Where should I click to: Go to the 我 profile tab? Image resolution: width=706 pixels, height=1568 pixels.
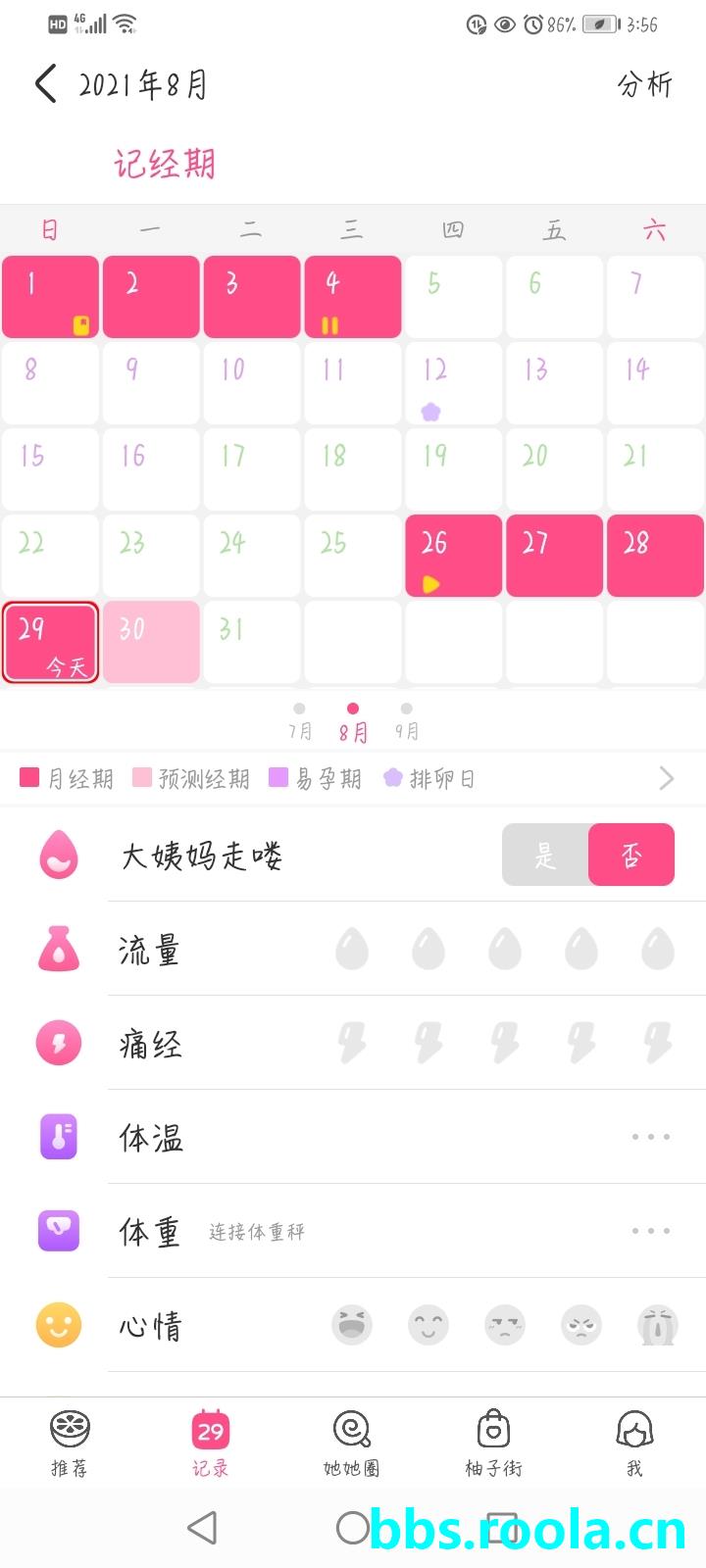pos(634,1443)
